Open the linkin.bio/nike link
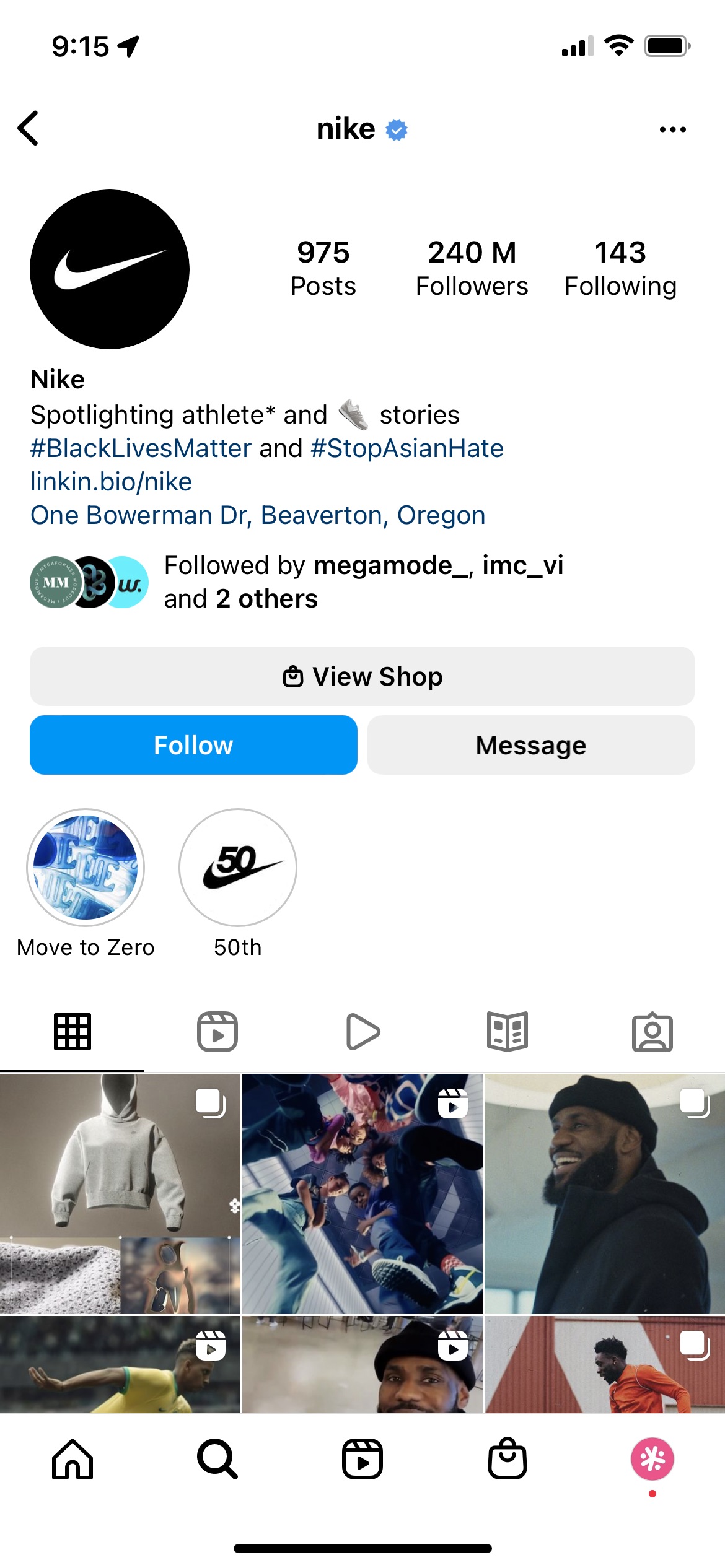 tap(112, 482)
